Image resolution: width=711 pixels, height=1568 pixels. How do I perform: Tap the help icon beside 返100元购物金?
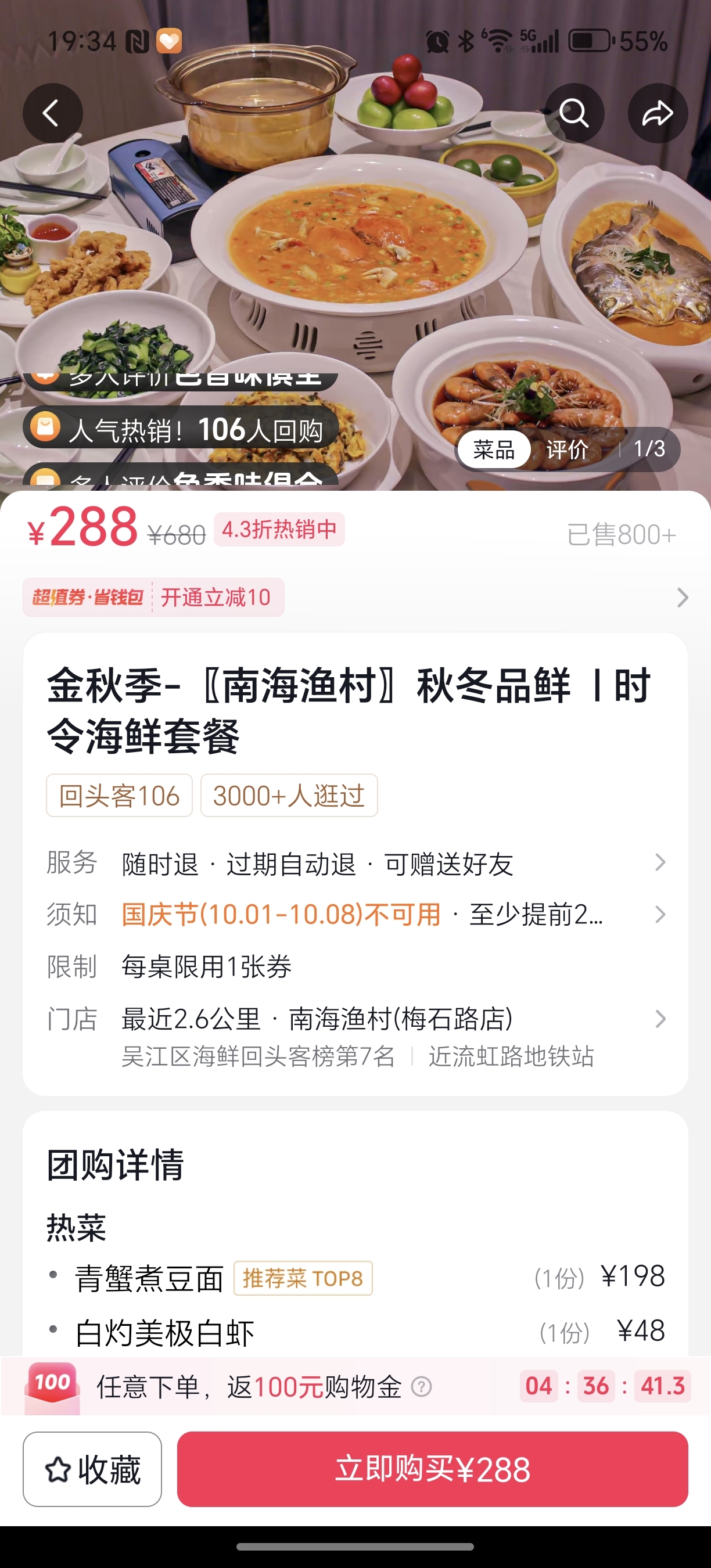click(x=421, y=1387)
